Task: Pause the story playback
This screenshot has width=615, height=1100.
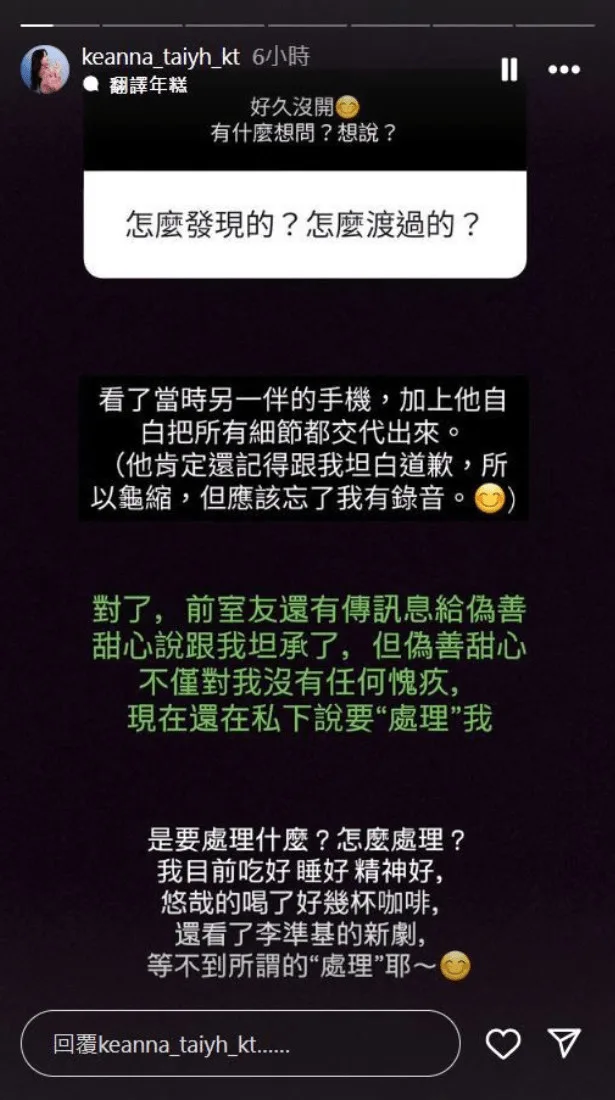Action: pyautogui.click(x=509, y=69)
